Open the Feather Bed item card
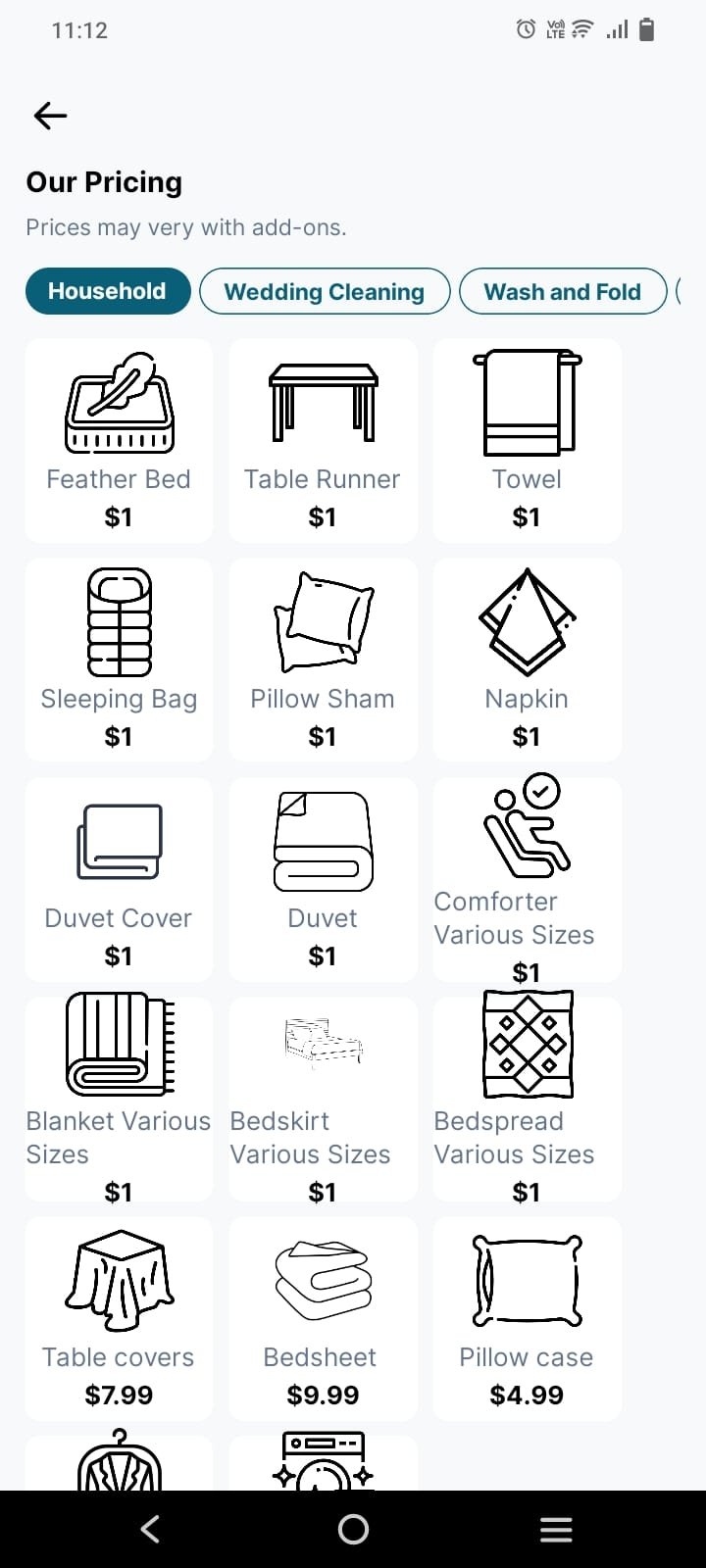The height and width of the screenshot is (1568, 706). tap(119, 441)
